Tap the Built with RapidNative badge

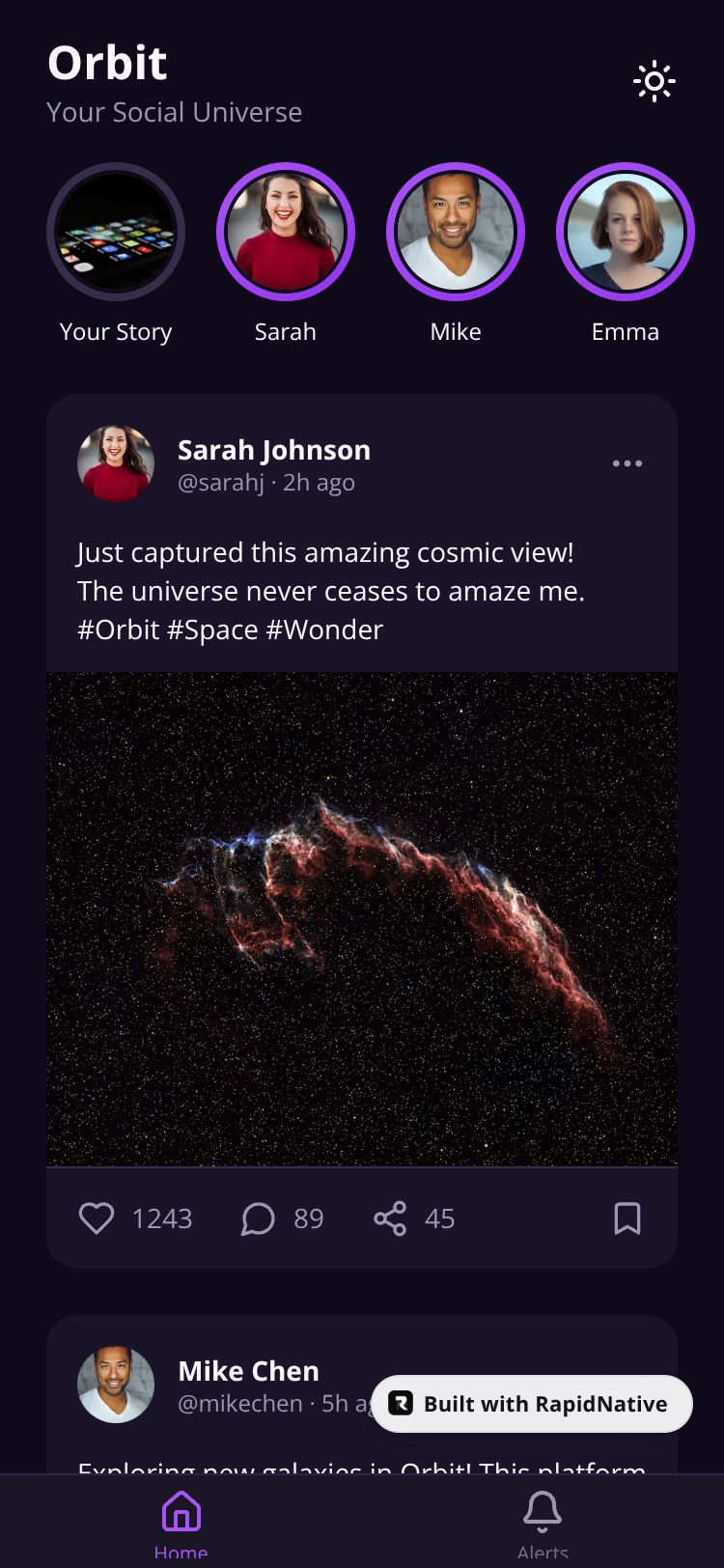532,1404
